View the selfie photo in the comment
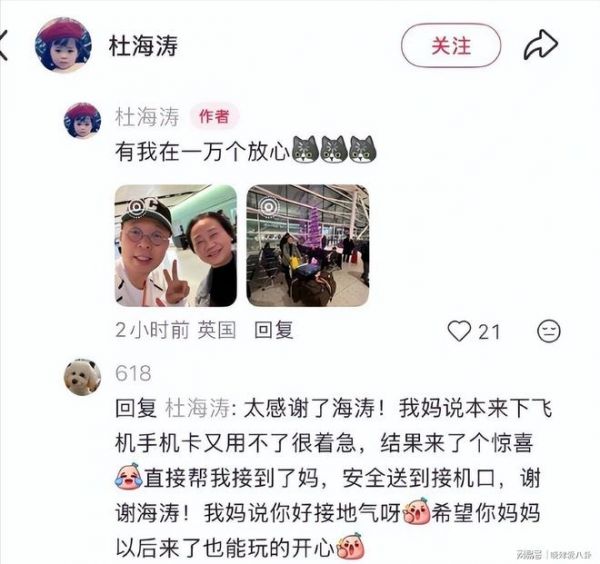The image size is (600, 564). 176,246
